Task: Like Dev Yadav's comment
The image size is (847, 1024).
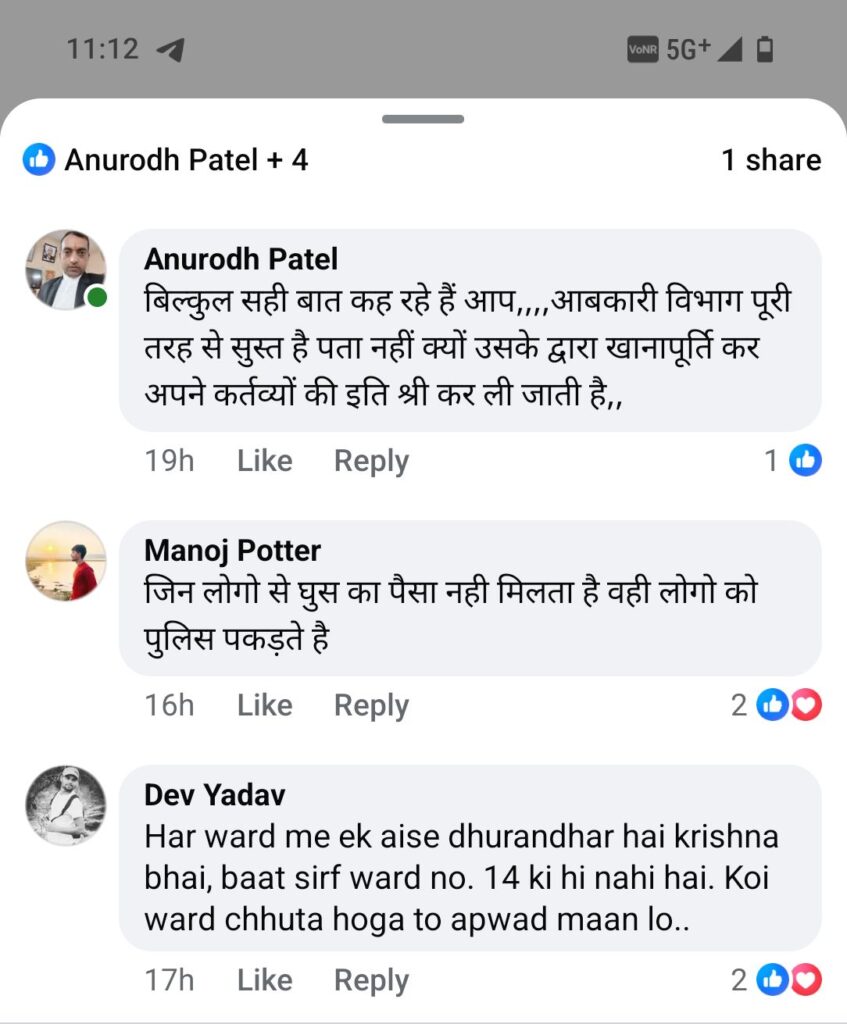Action: pyautogui.click(x=264, y=980)
